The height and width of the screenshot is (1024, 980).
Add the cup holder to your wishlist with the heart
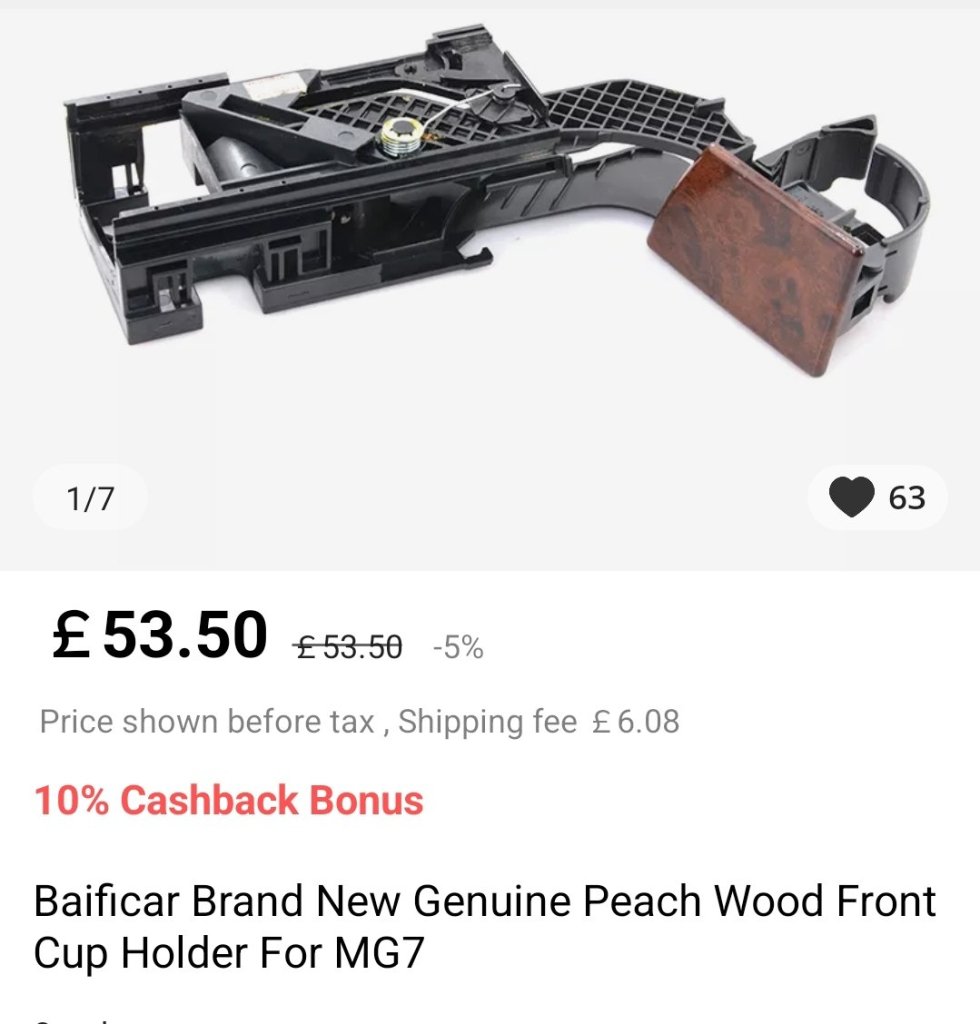pos(852,497)
